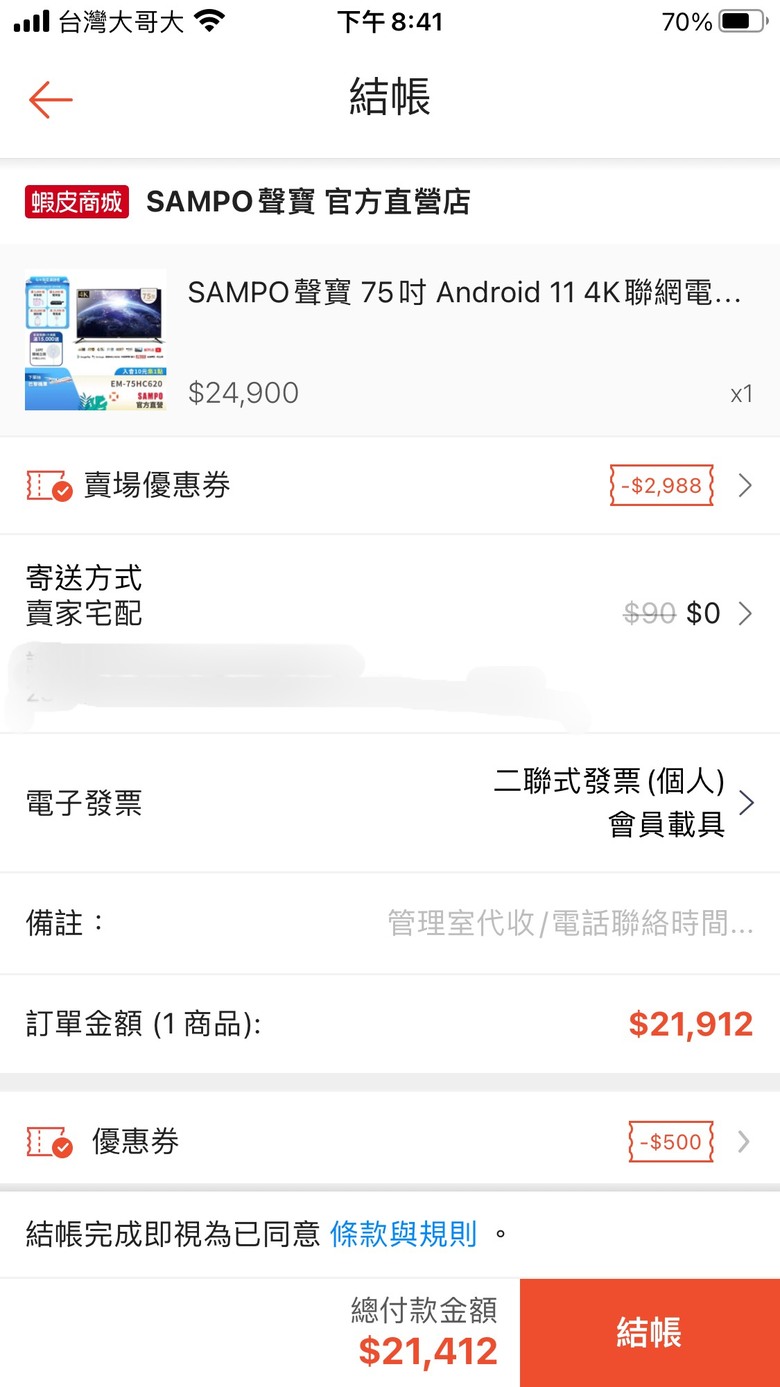
Task: Open the 優惠券 platform voucher row
Action: click(390, 1142)
